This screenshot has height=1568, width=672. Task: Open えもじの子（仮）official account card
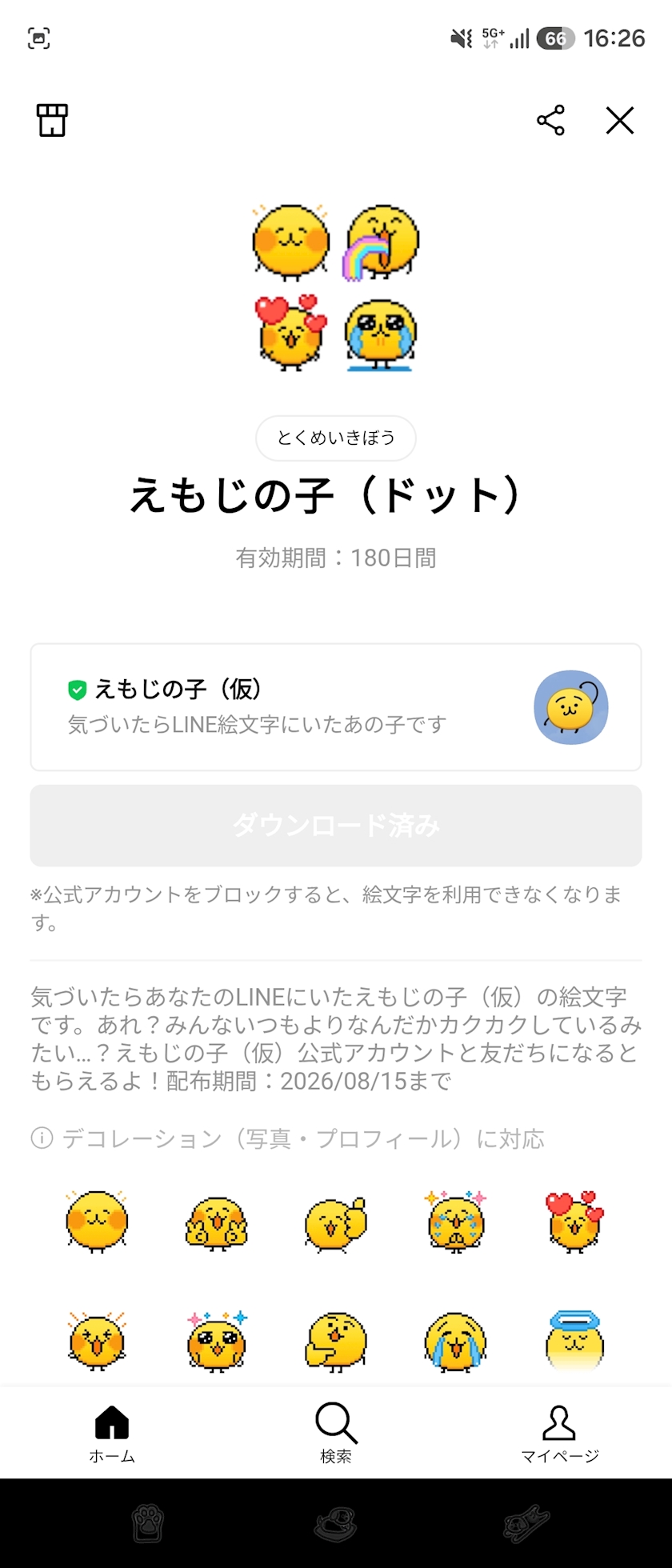(336, 707)
